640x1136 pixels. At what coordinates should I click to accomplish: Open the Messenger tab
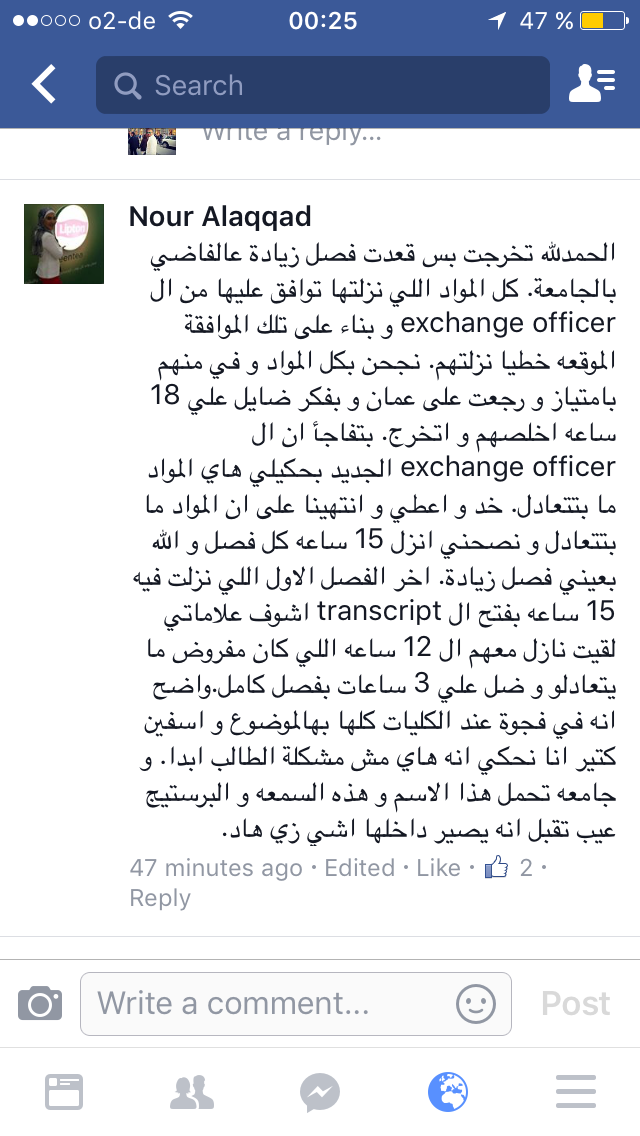tap(320, 1093)
